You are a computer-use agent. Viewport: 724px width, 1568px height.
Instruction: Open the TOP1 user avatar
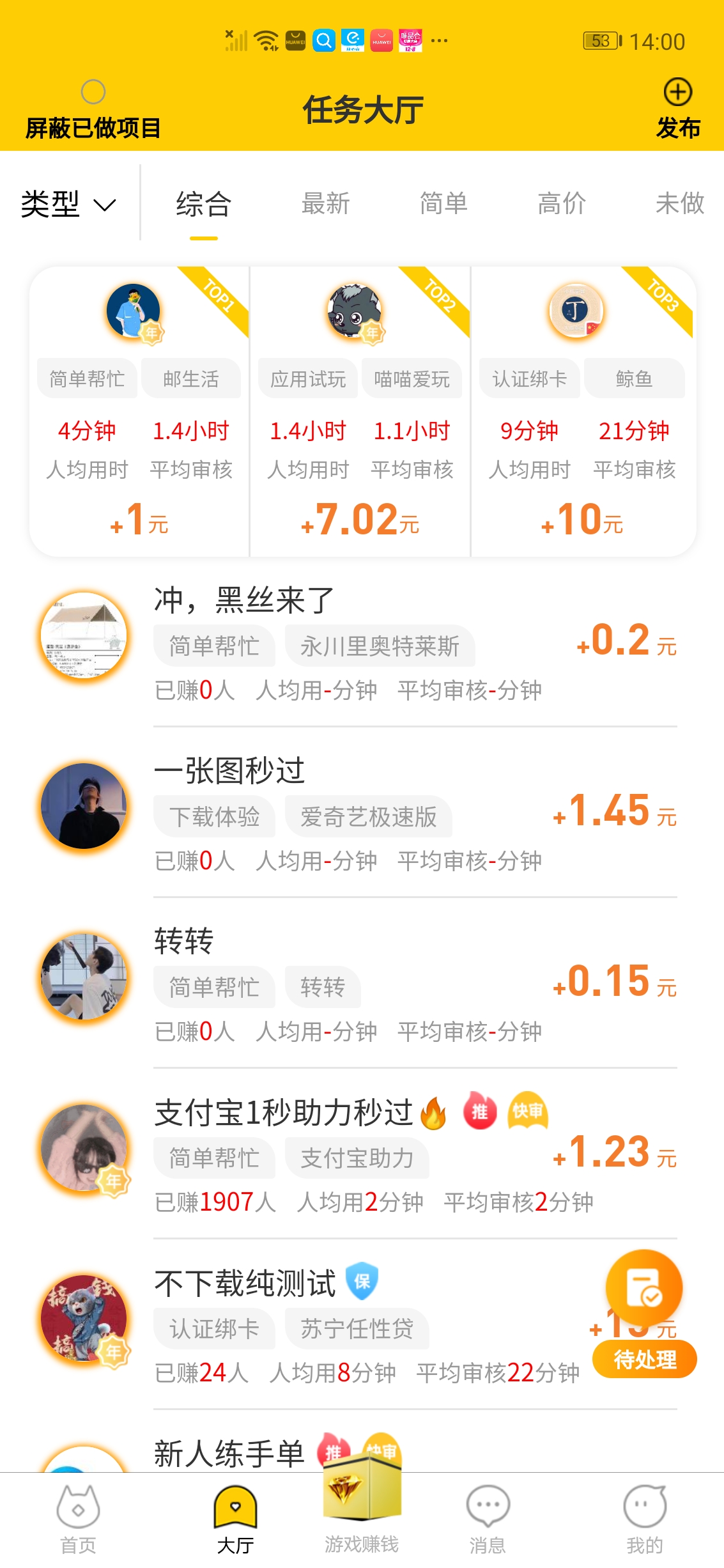(132, 311)
